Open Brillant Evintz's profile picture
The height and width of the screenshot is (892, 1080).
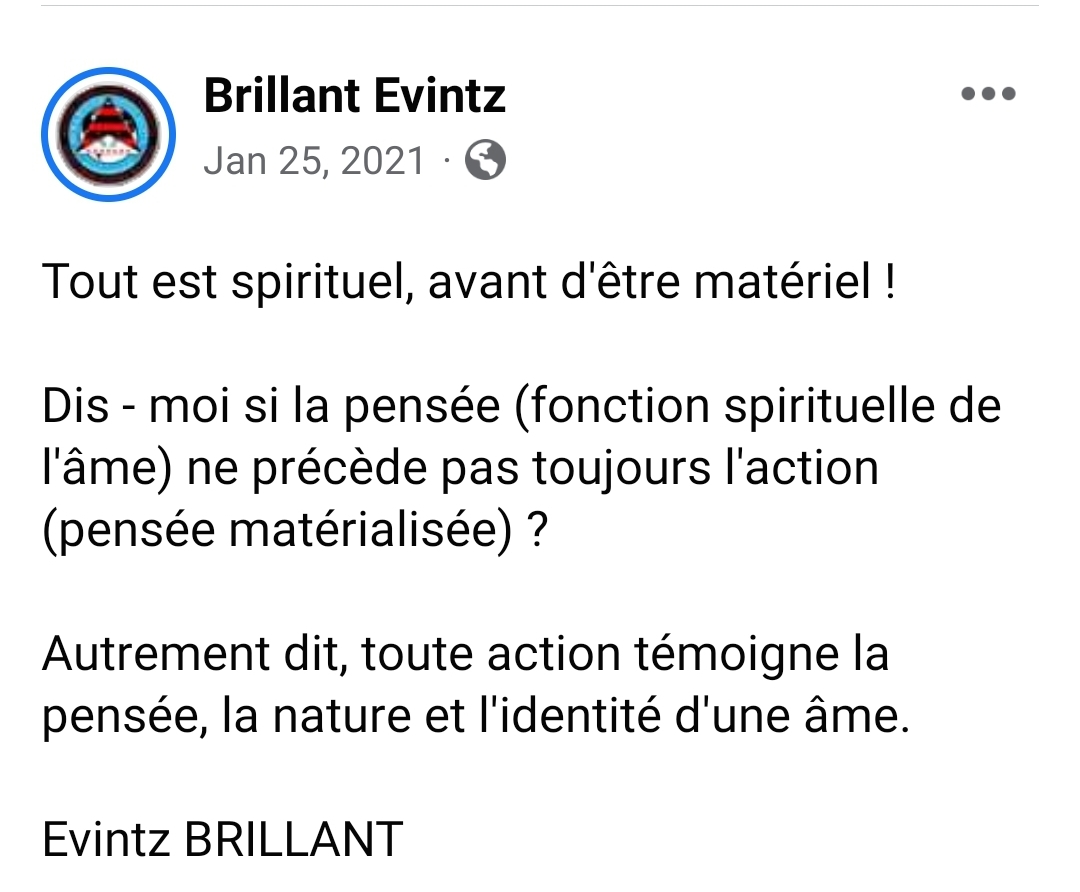pos(108,135)
